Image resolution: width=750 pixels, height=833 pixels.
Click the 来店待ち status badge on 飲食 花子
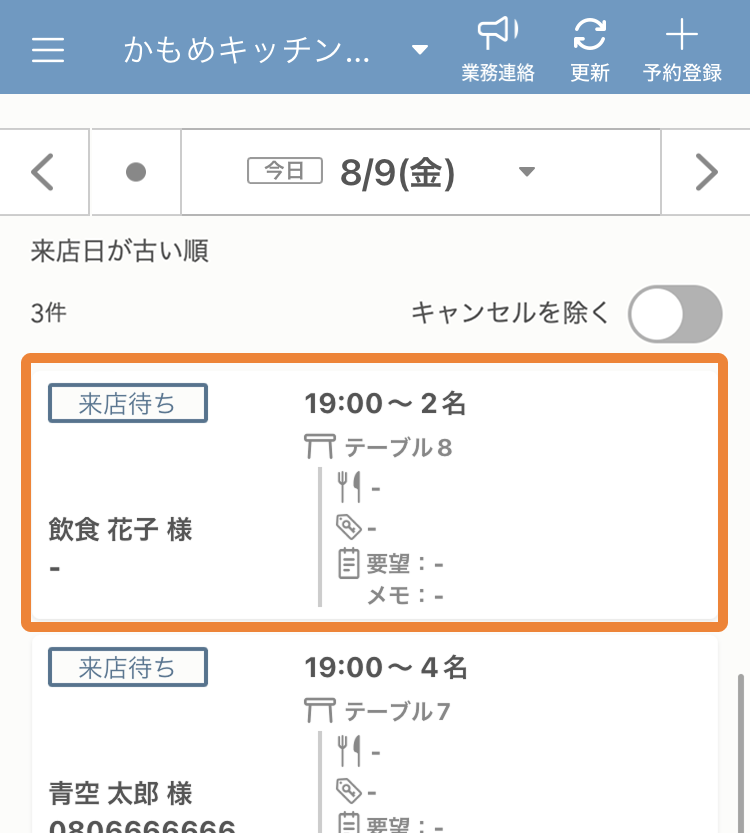click(x=127, y=403)
